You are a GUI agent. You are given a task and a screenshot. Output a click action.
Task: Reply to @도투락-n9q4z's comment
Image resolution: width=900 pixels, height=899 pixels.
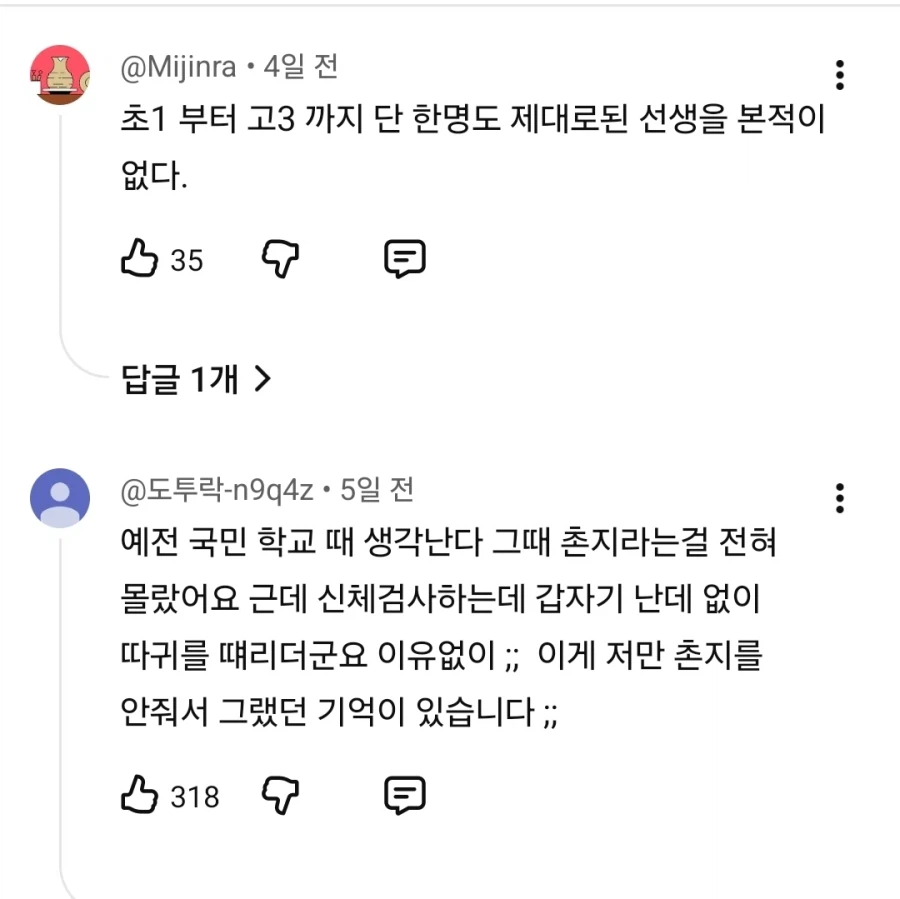click(x=405, y=795)
